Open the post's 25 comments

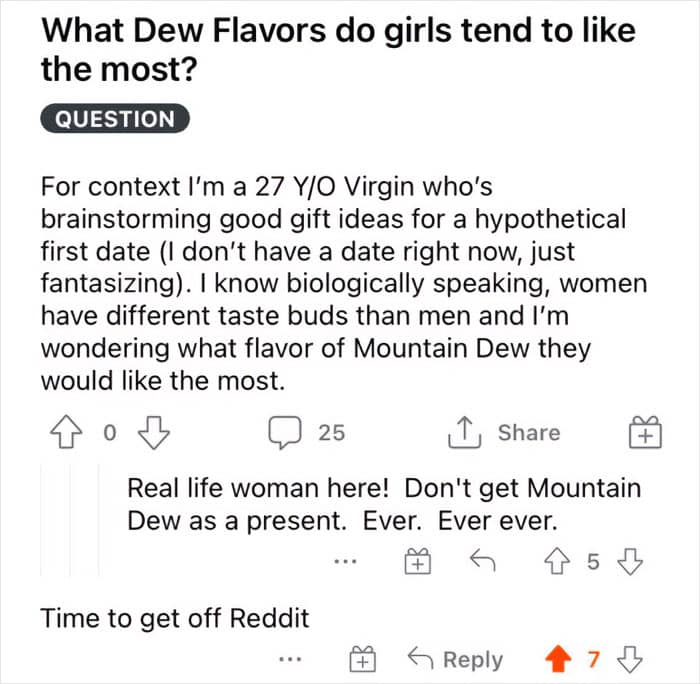(306, 432)
